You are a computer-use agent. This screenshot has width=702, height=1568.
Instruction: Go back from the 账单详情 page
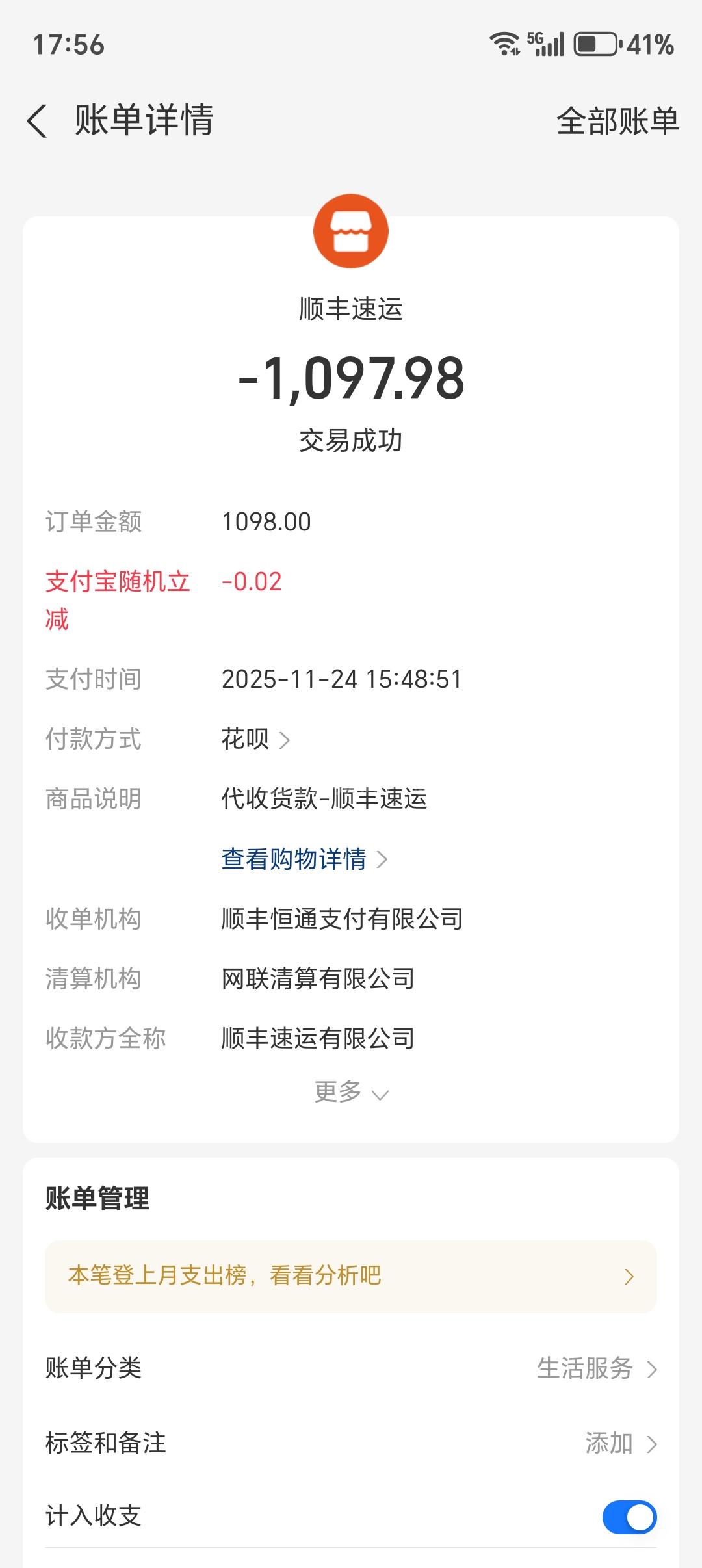pyautogui.click(x=38, y=121)
